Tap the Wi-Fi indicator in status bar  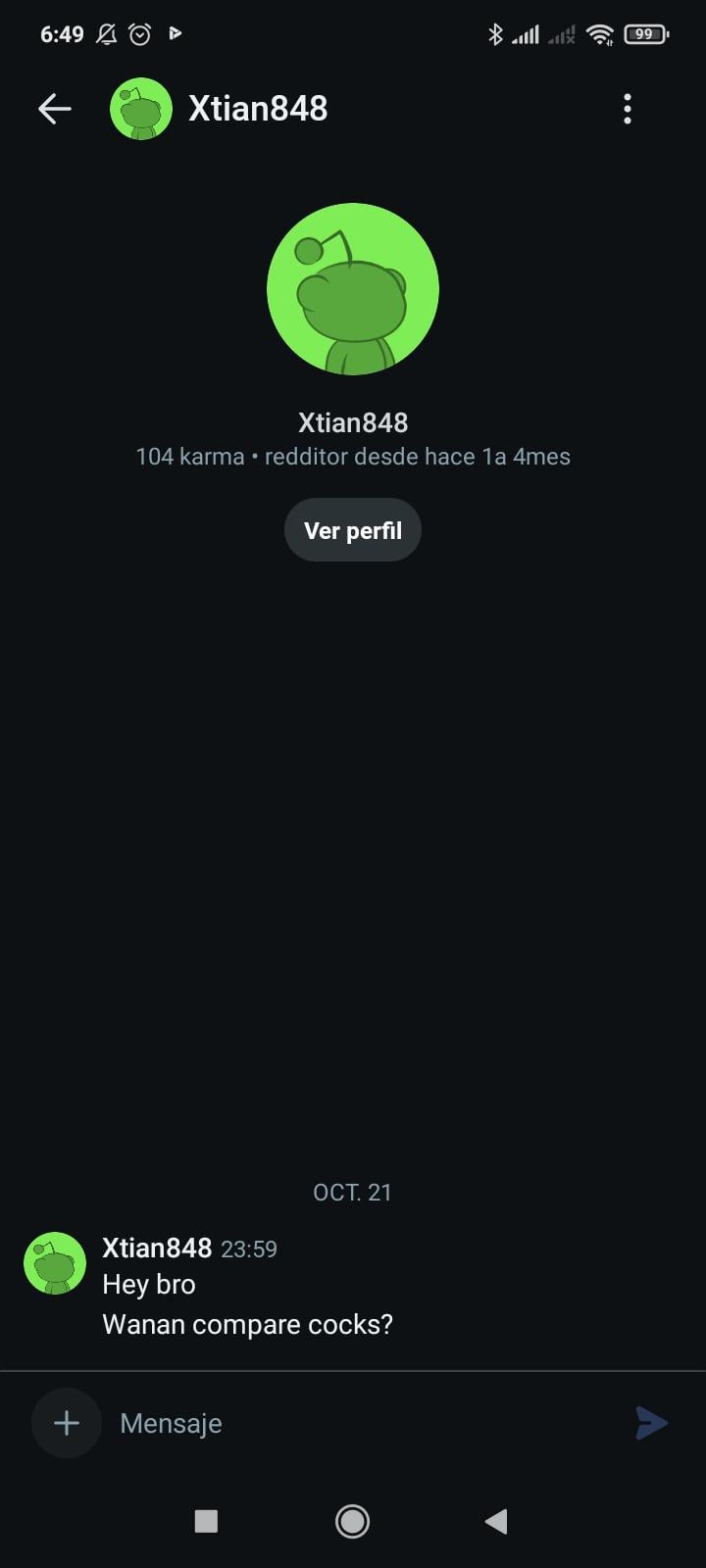click(600, 34)
